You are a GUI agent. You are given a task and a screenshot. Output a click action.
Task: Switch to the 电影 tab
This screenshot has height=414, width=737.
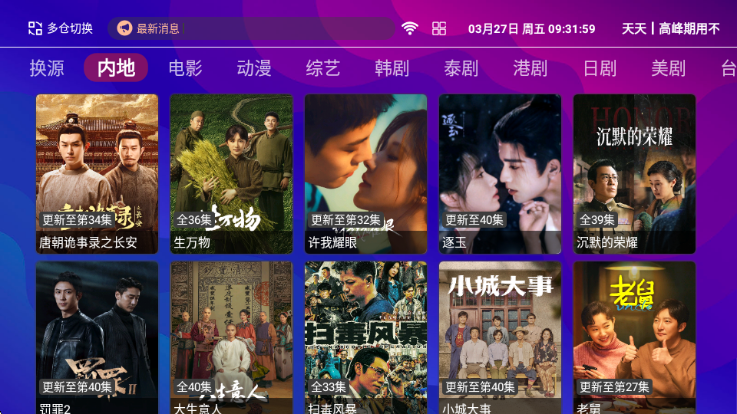pyautogui.click(x=185, y=69)
